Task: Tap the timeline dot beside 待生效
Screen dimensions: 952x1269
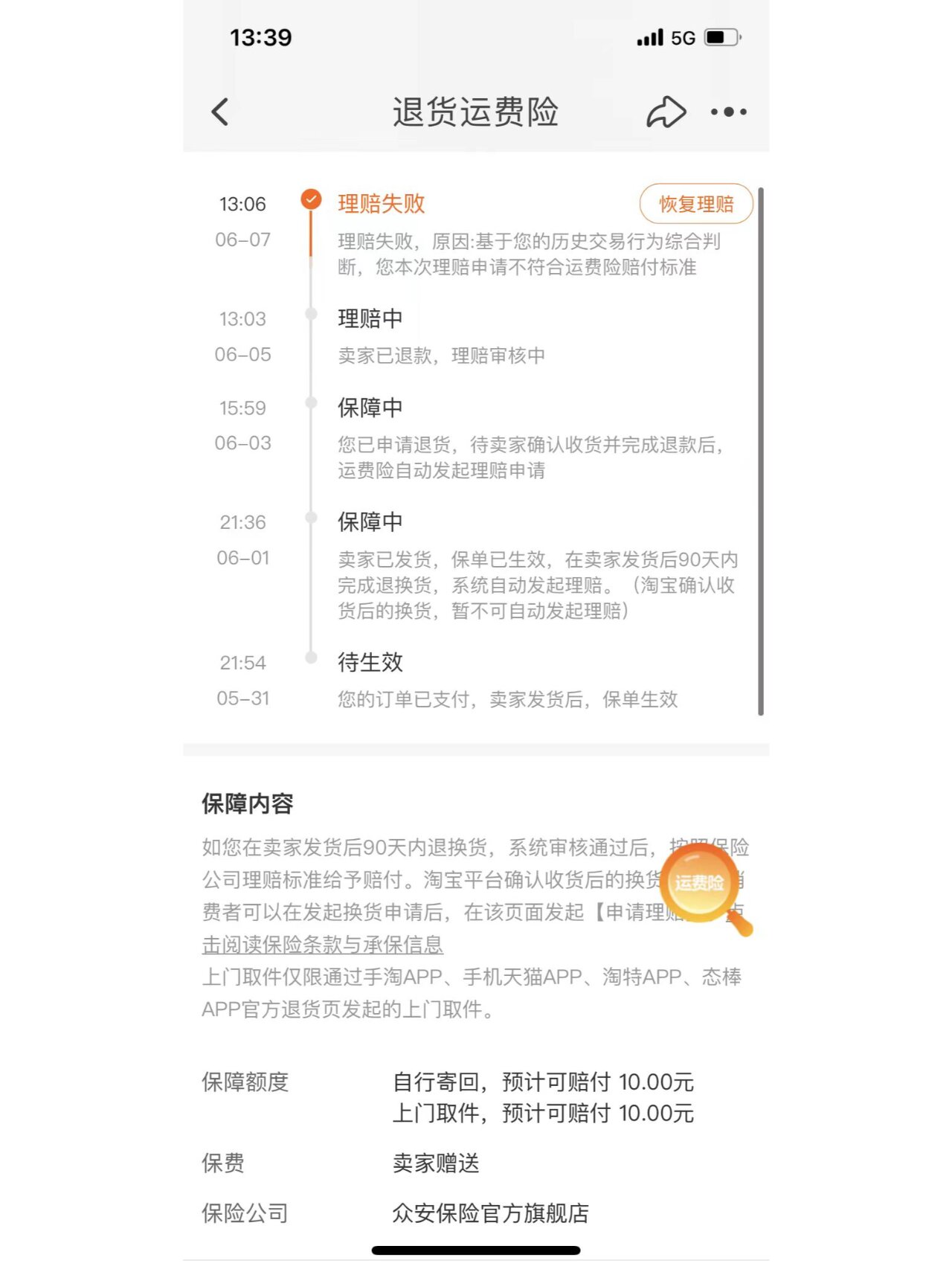Action: 310,658
